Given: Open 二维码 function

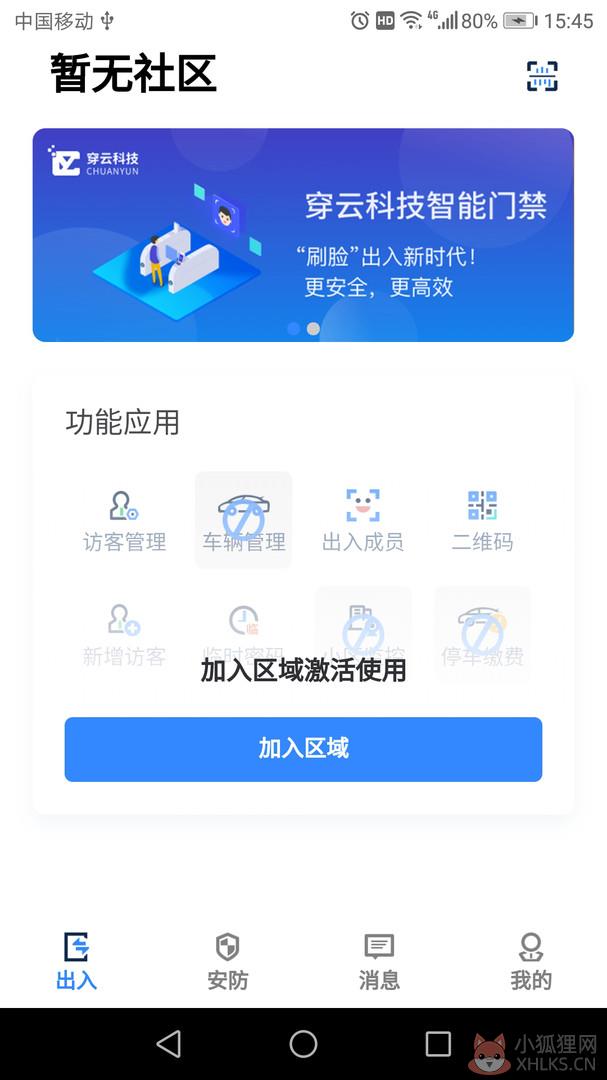Looking at the screenshot, I should 482,521.
